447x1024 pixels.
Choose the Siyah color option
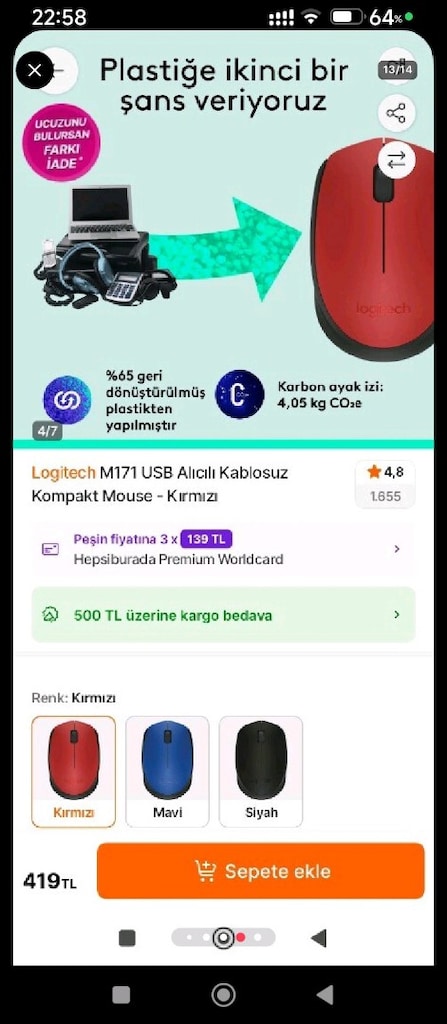(261, 771)
